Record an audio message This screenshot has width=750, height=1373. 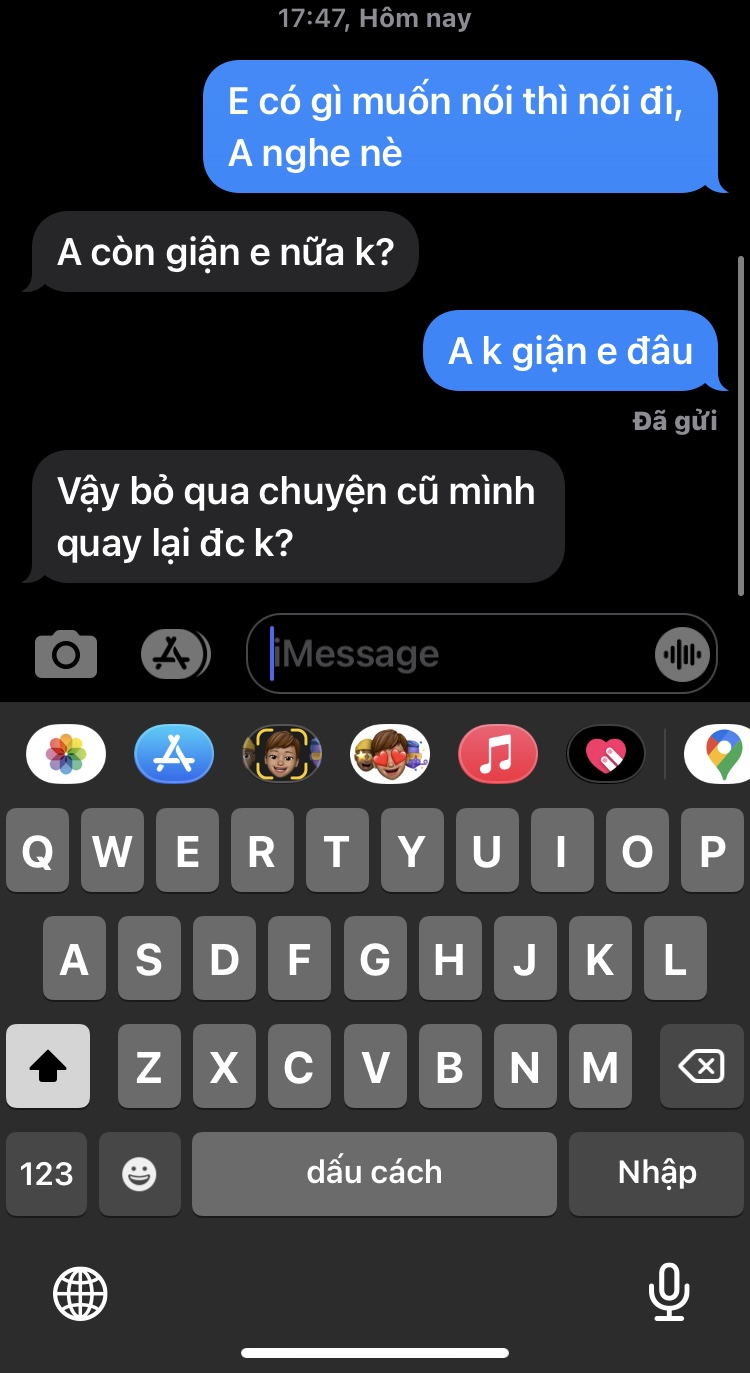[x=683, y=655]
